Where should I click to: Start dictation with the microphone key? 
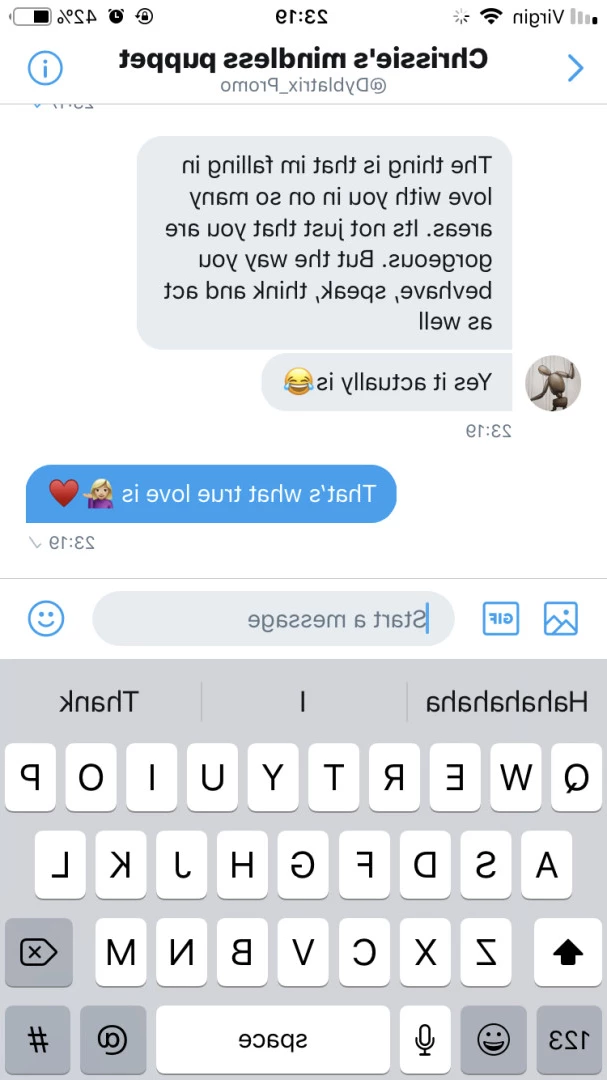pyautogui.click(x=425, y=1039)
